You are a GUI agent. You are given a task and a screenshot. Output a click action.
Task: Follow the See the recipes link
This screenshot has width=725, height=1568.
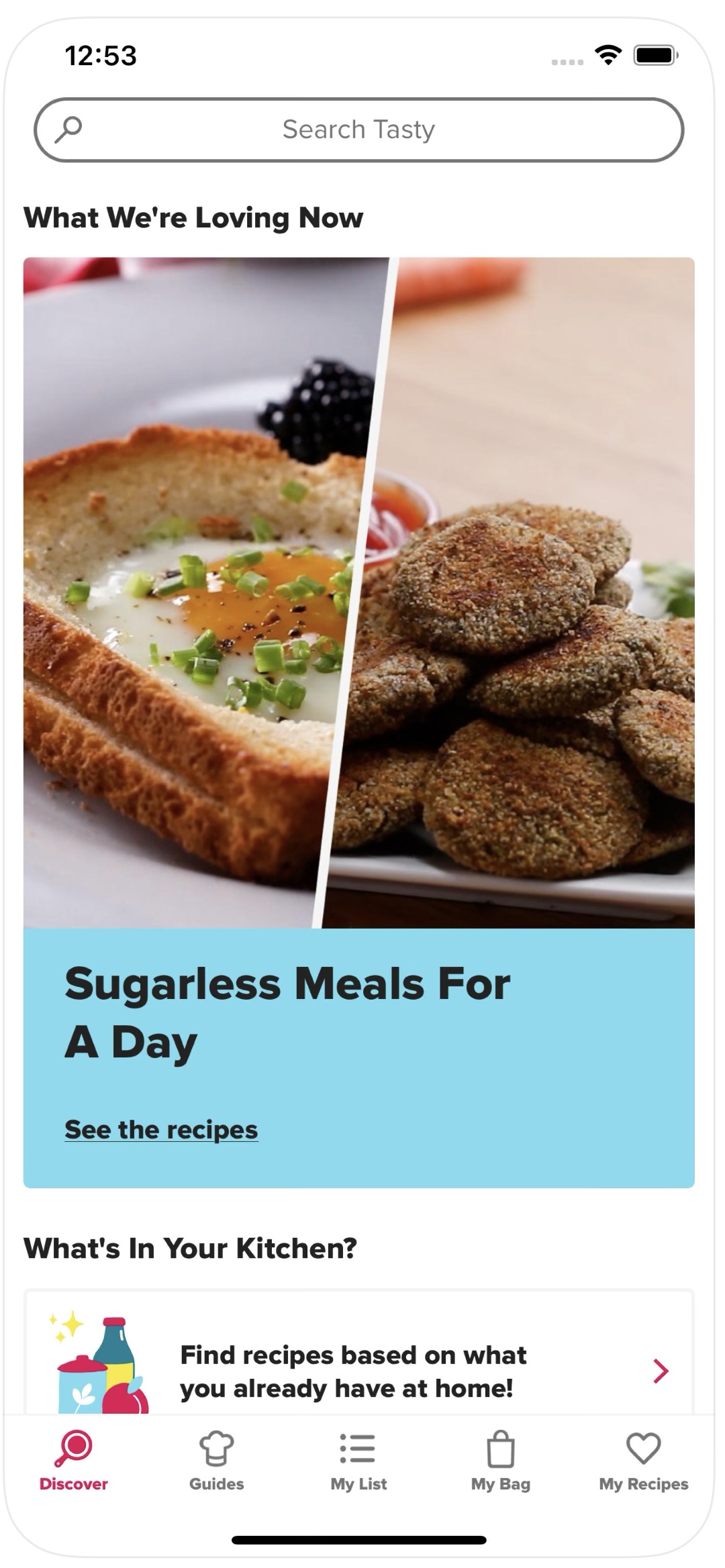point(161,1129)
